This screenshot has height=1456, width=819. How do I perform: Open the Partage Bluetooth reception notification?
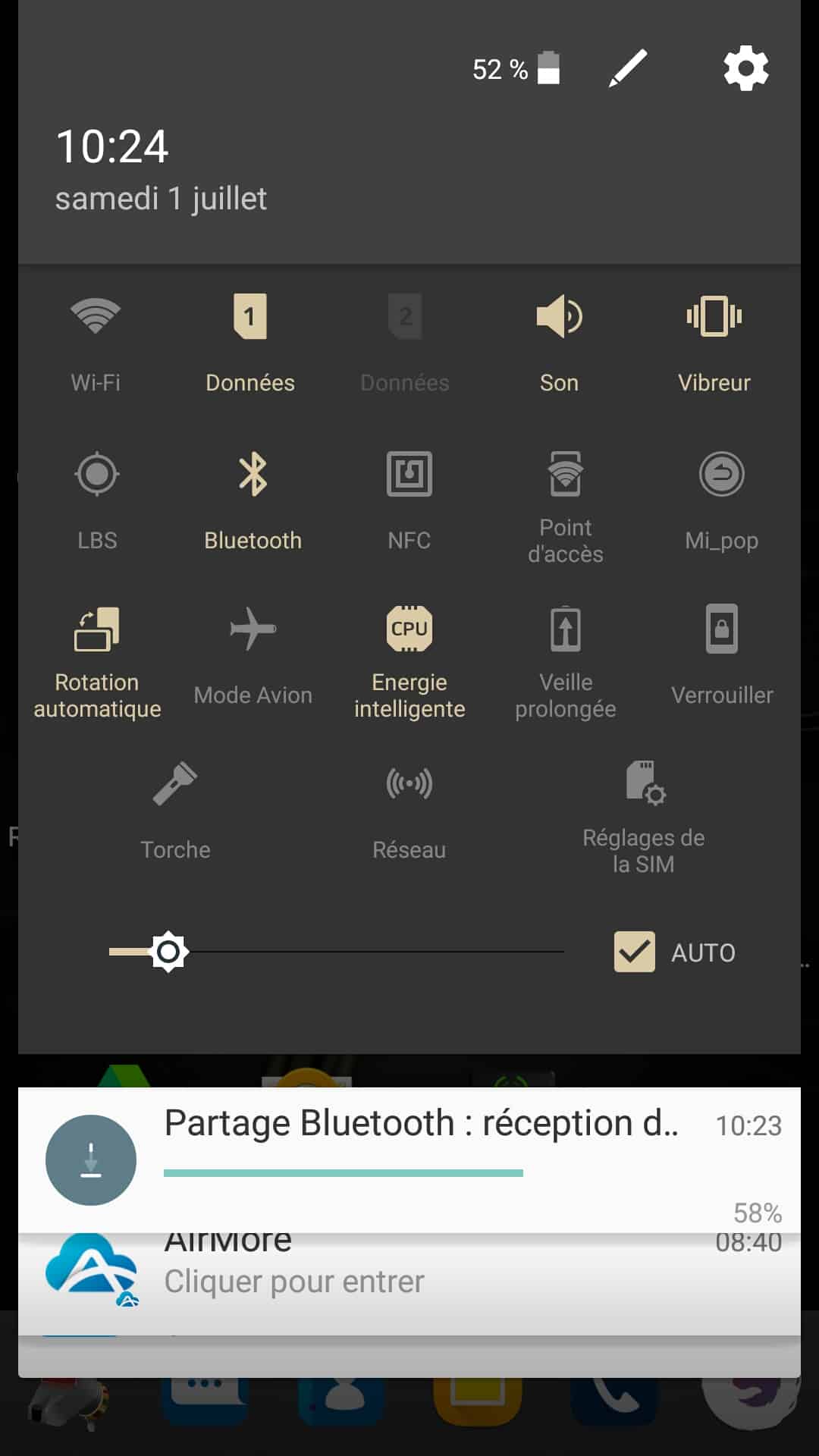pos(409,1160)
